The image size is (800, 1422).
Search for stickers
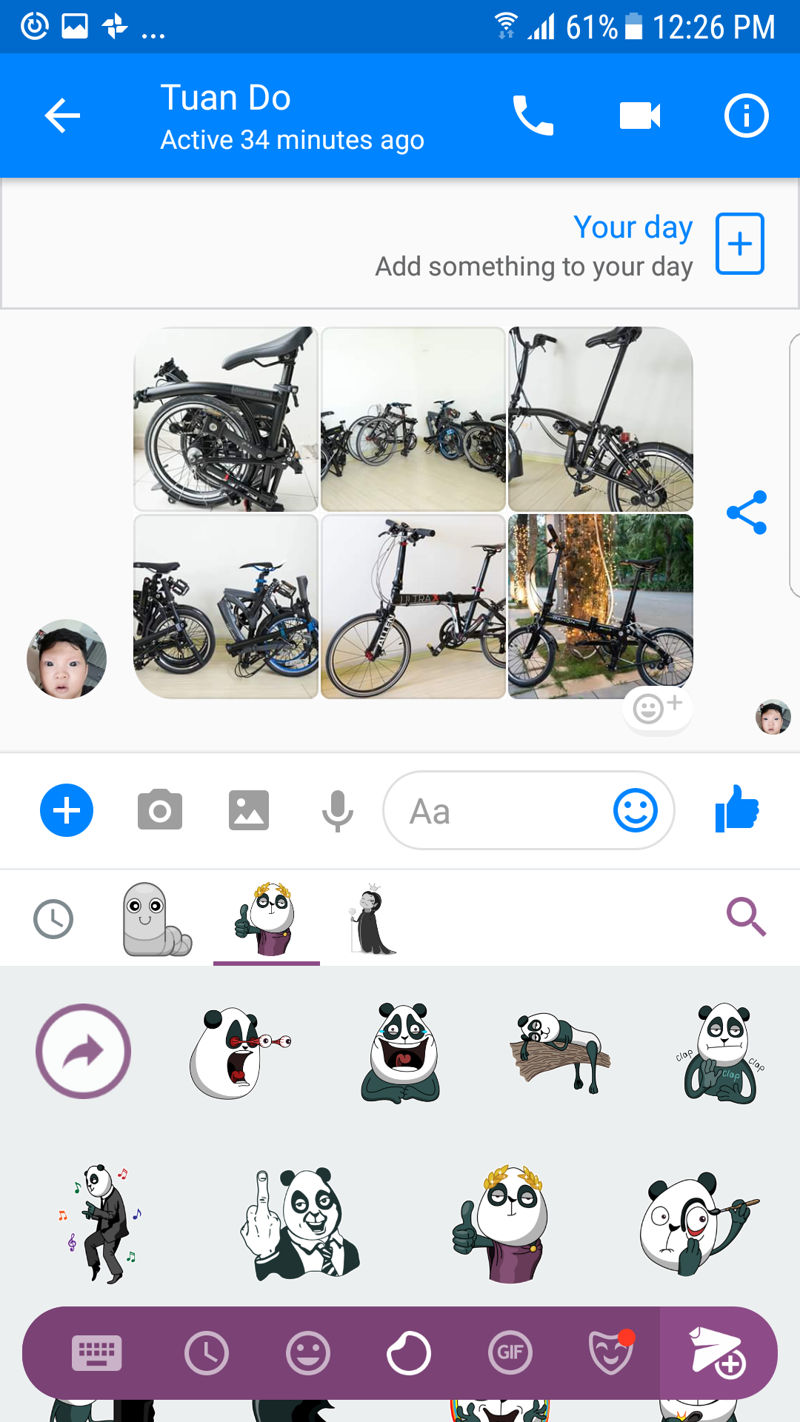pos(746,916)
